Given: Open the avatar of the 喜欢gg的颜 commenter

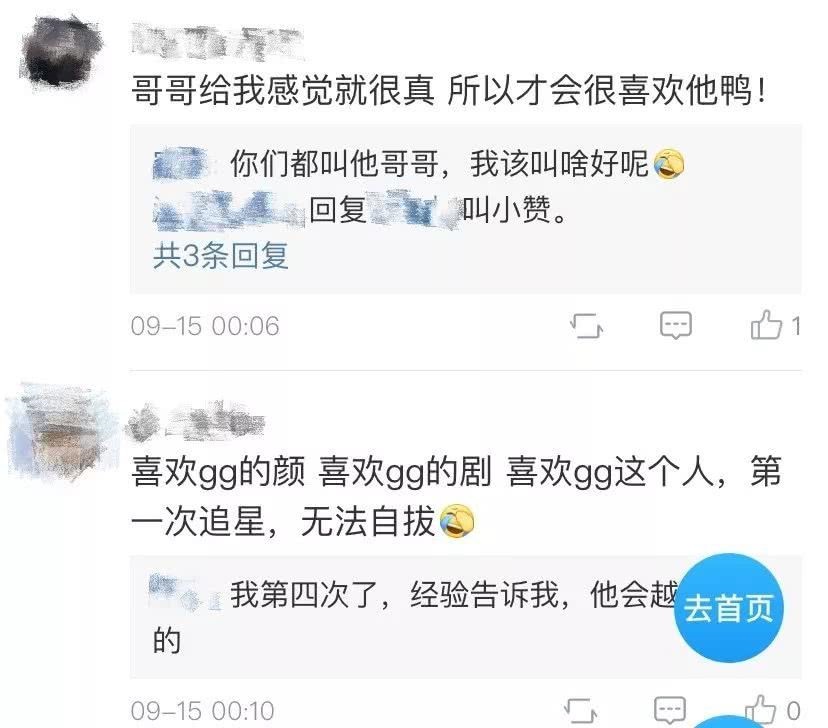Looking at the screenshot, I should coord(60,430).
